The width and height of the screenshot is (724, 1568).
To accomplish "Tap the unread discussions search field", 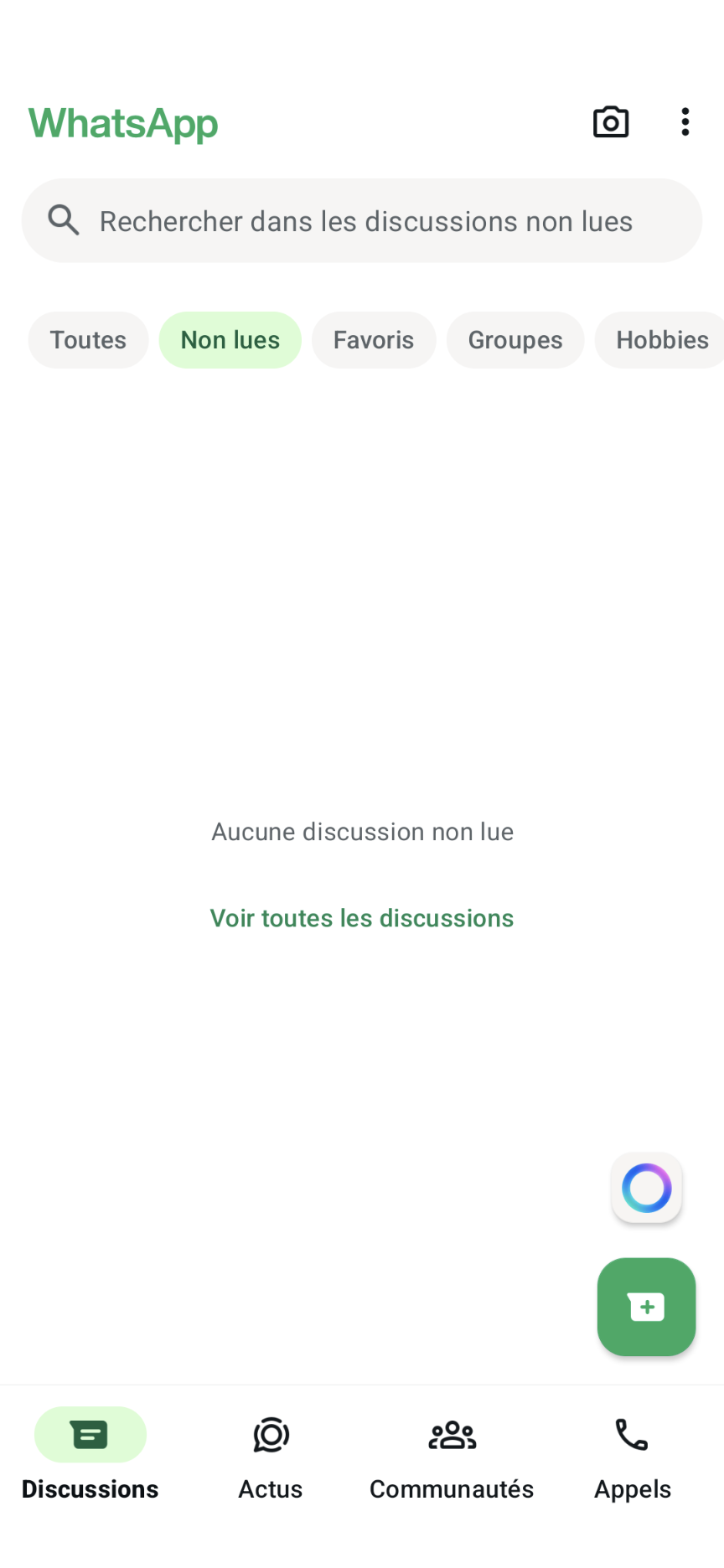I will [x=362, y=220].
